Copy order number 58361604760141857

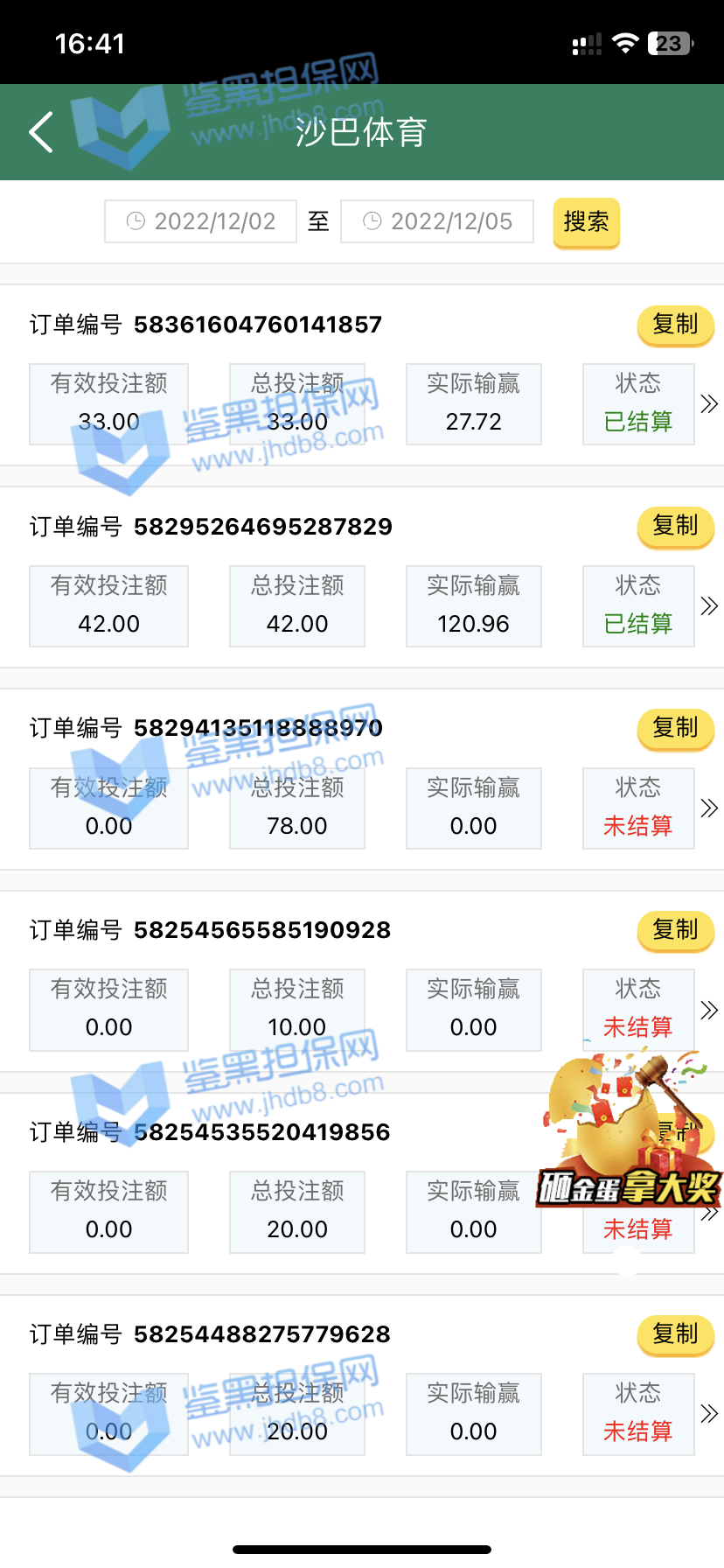pos(675,325)
